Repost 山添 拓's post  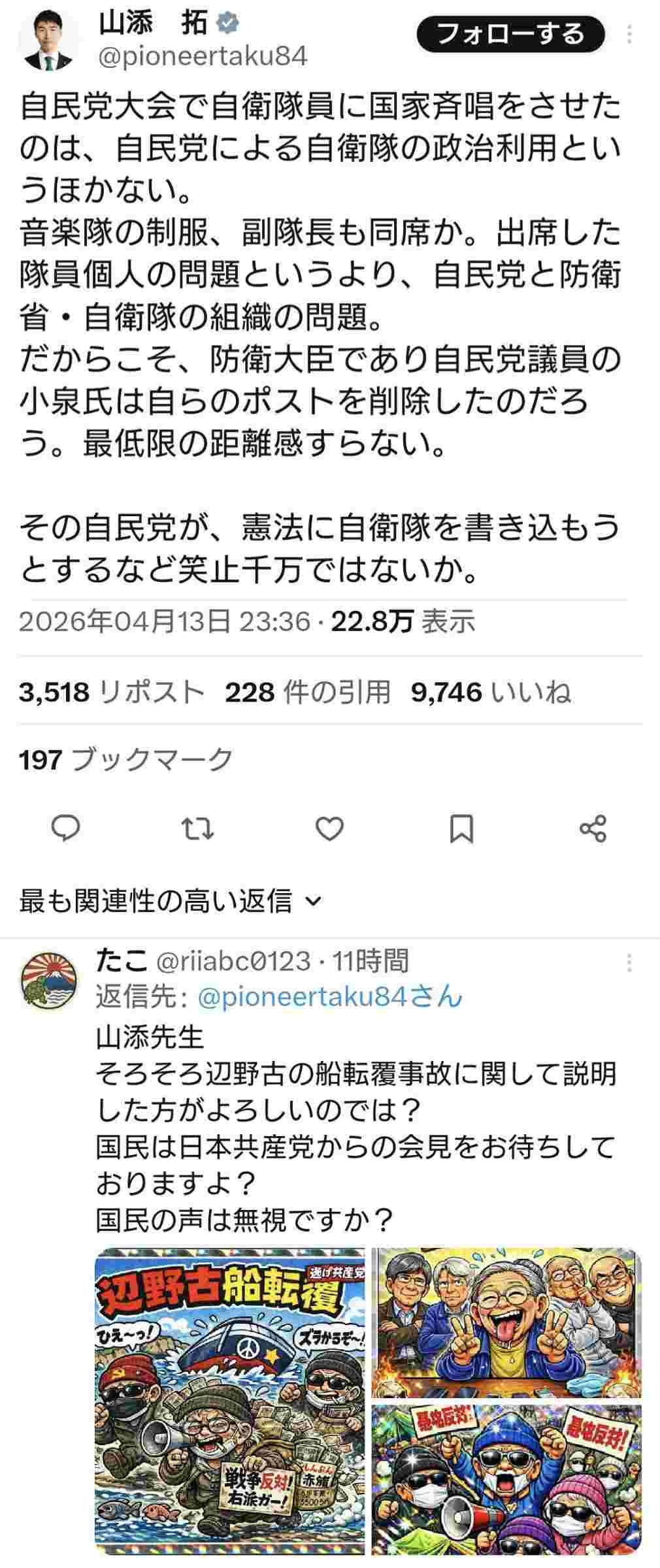197,829
